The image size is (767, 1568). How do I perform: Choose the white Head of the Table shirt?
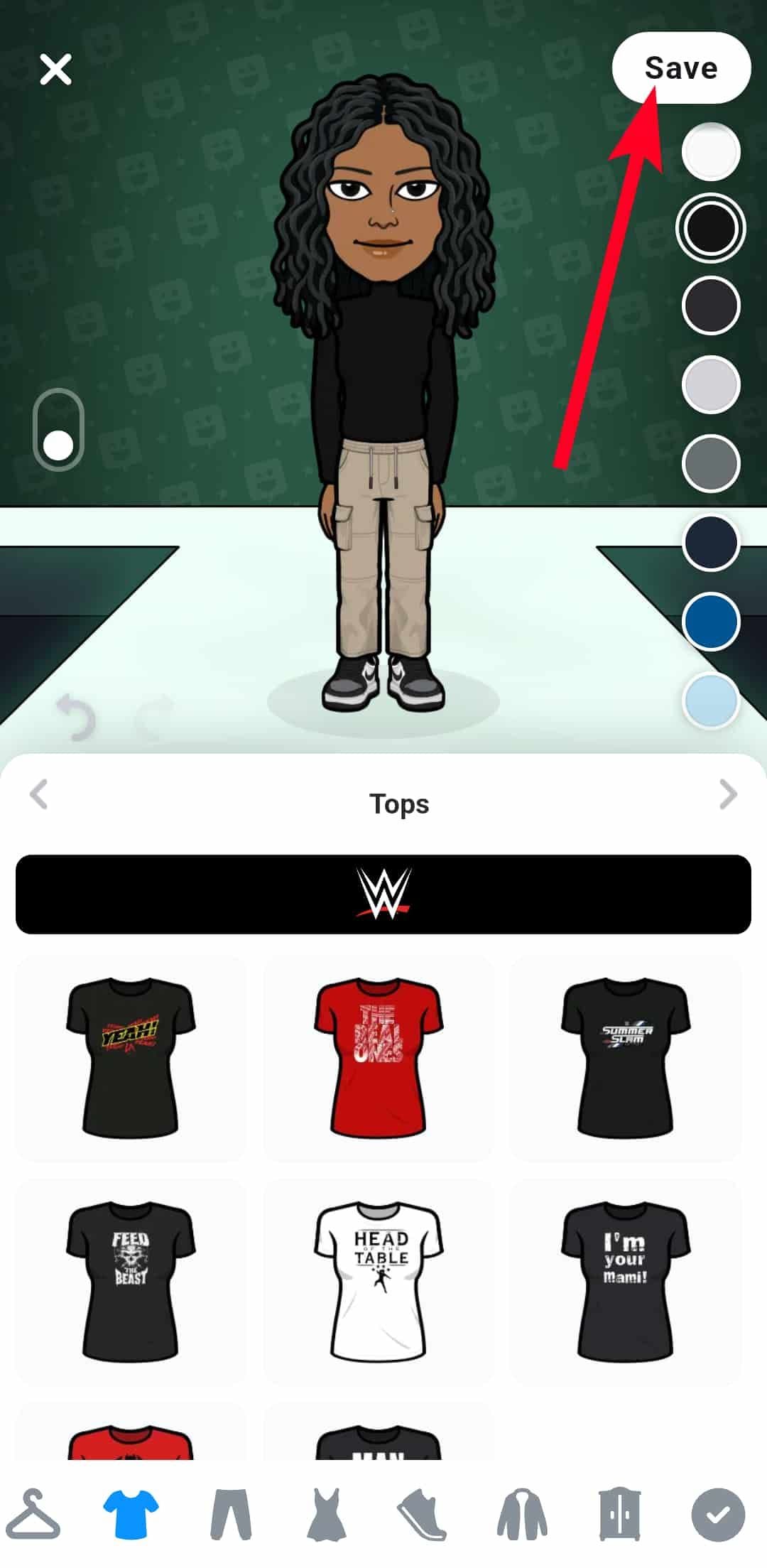pyautogui.click(x=378, y=1280)
